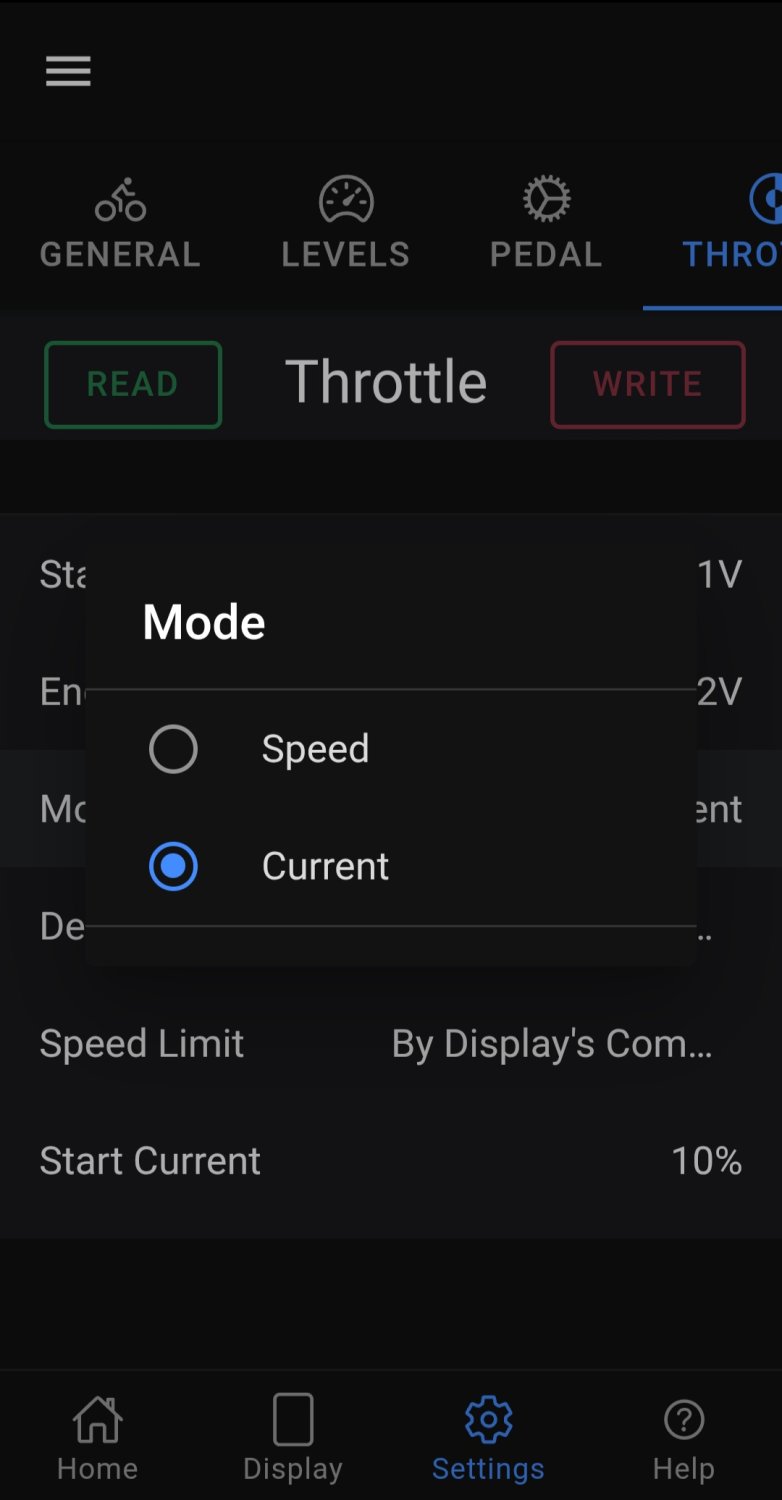Open the Help tab

[x=684, y=1438]
